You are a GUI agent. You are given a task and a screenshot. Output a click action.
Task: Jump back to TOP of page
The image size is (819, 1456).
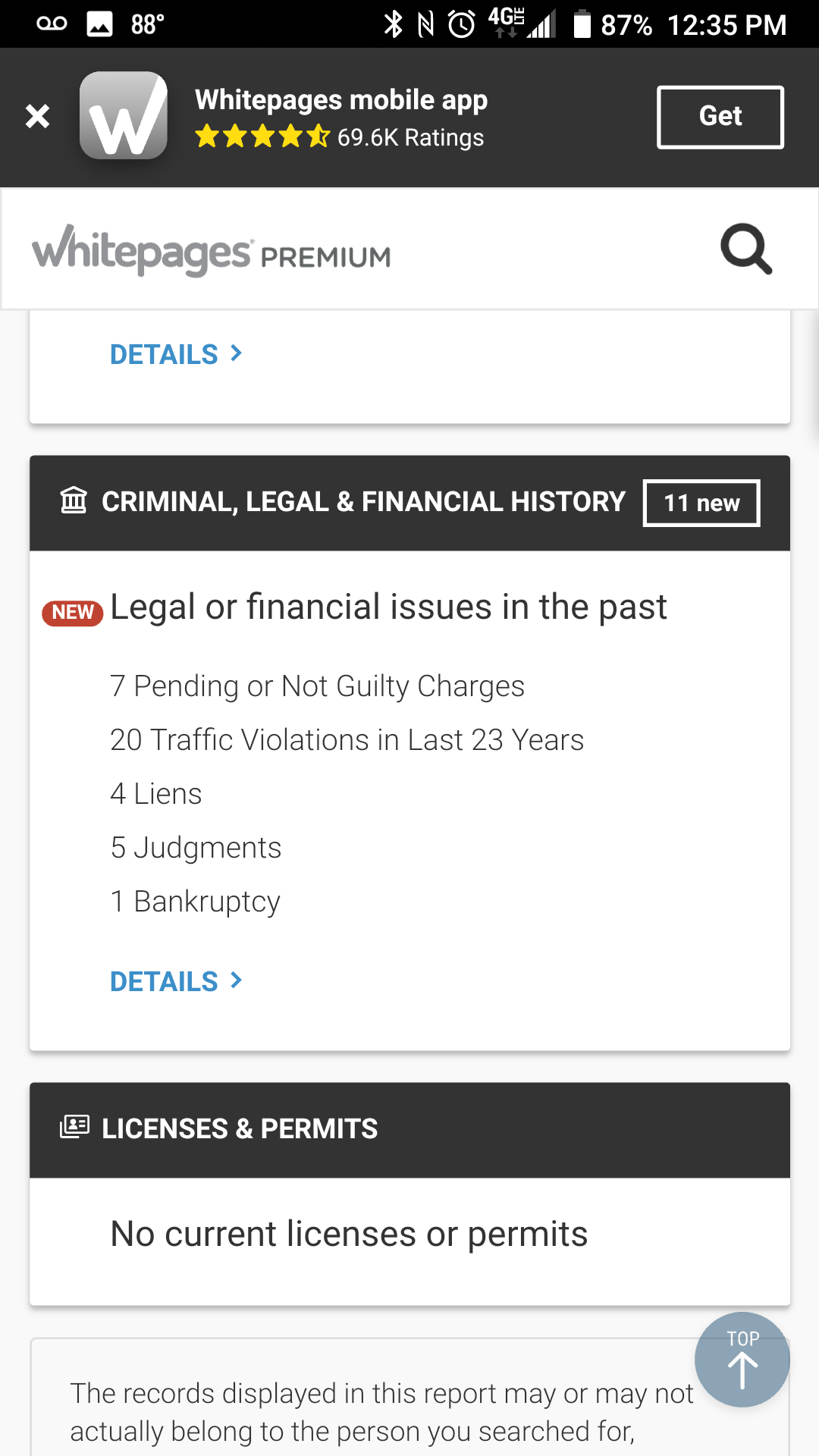click(742, 1359)
